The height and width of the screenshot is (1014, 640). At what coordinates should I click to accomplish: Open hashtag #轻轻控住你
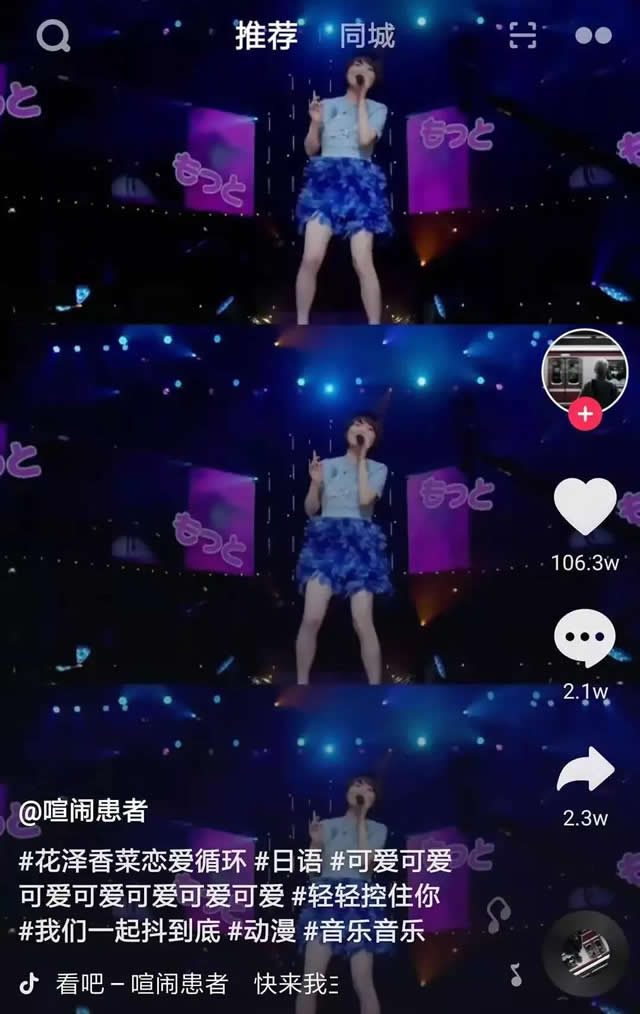366,896
